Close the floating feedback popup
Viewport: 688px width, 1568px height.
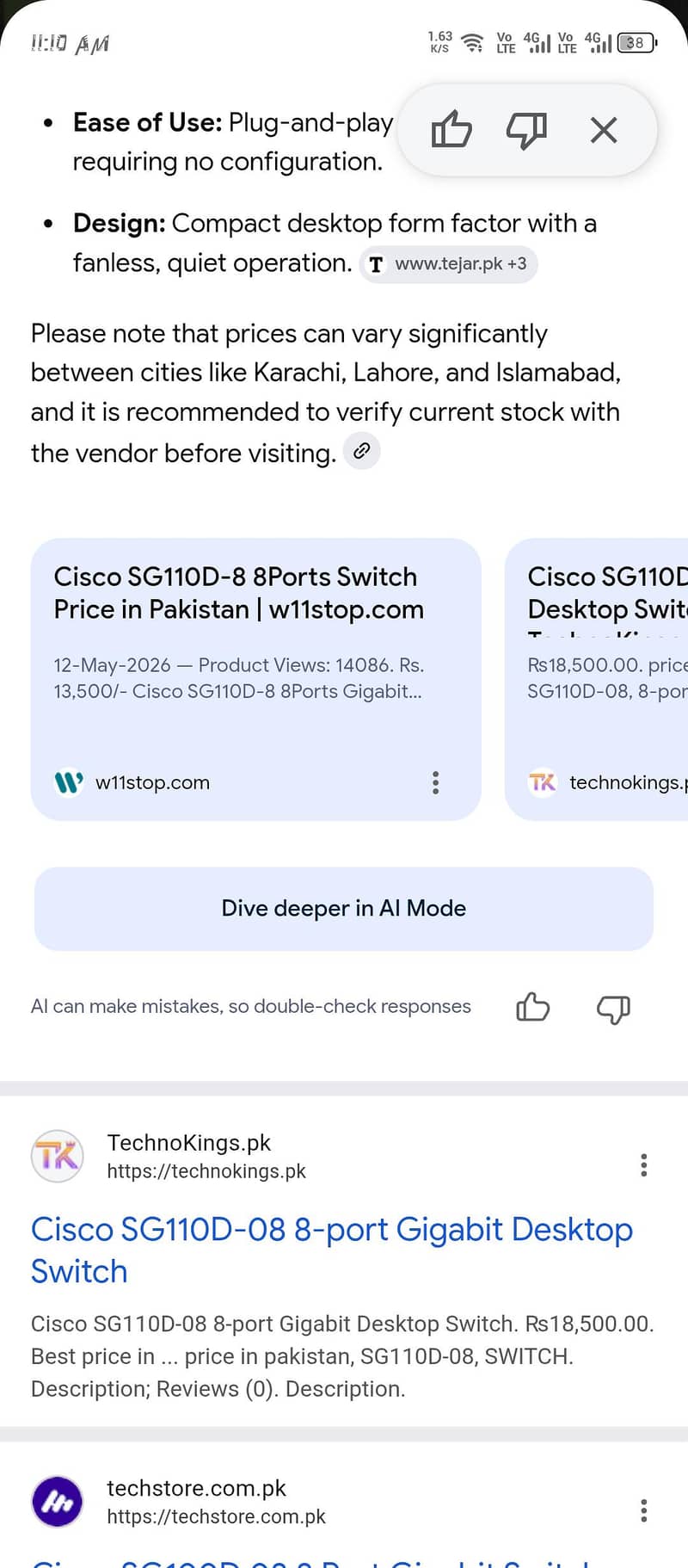604,130
